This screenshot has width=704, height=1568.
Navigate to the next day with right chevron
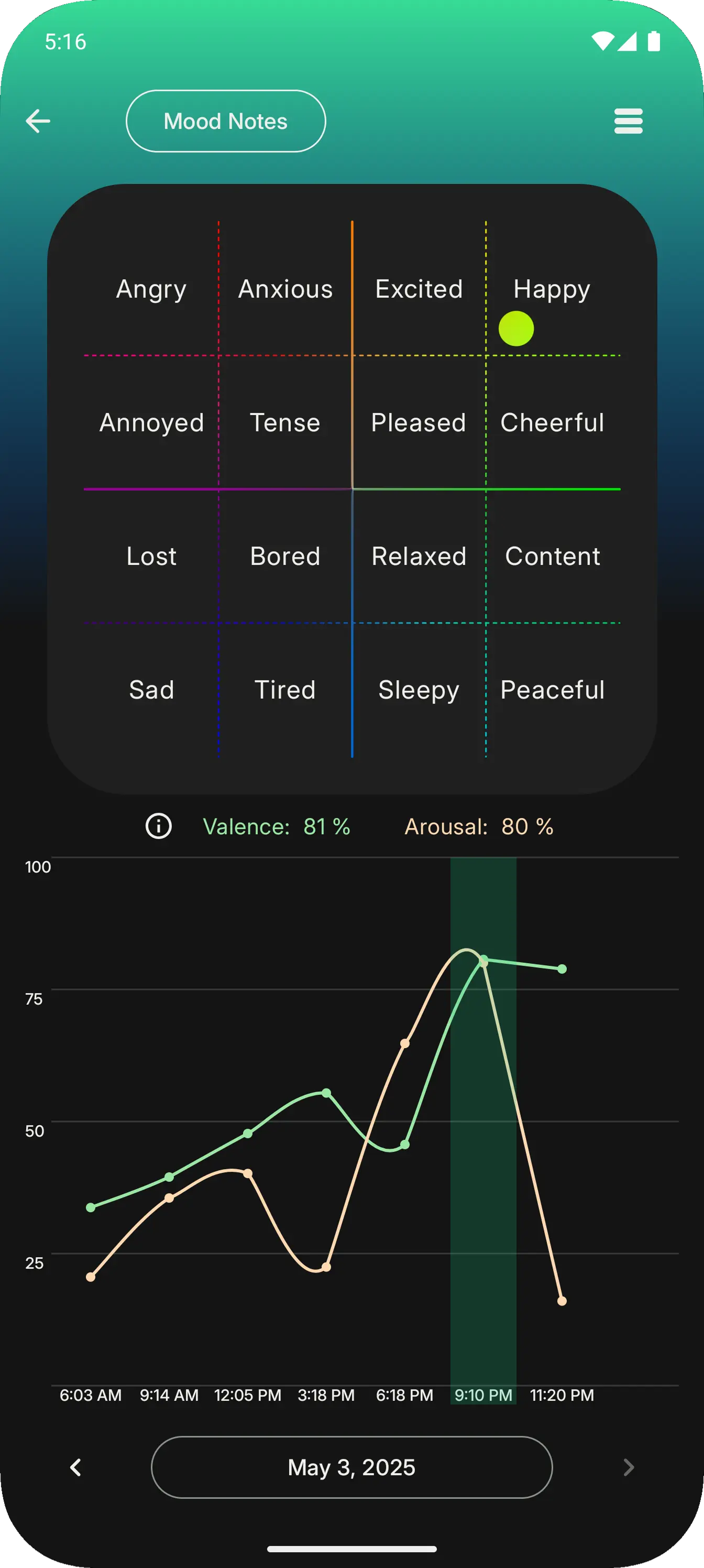[628, 1467]
